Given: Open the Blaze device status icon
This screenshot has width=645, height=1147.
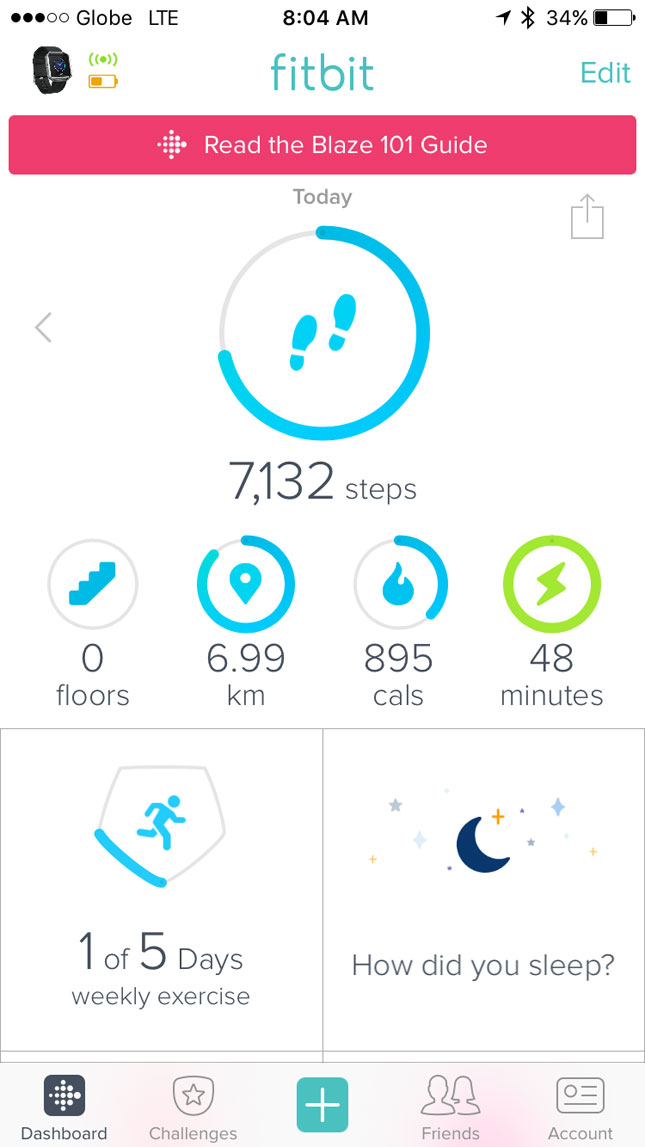Looking at the screenshot, I should click(x=53, y=70).
